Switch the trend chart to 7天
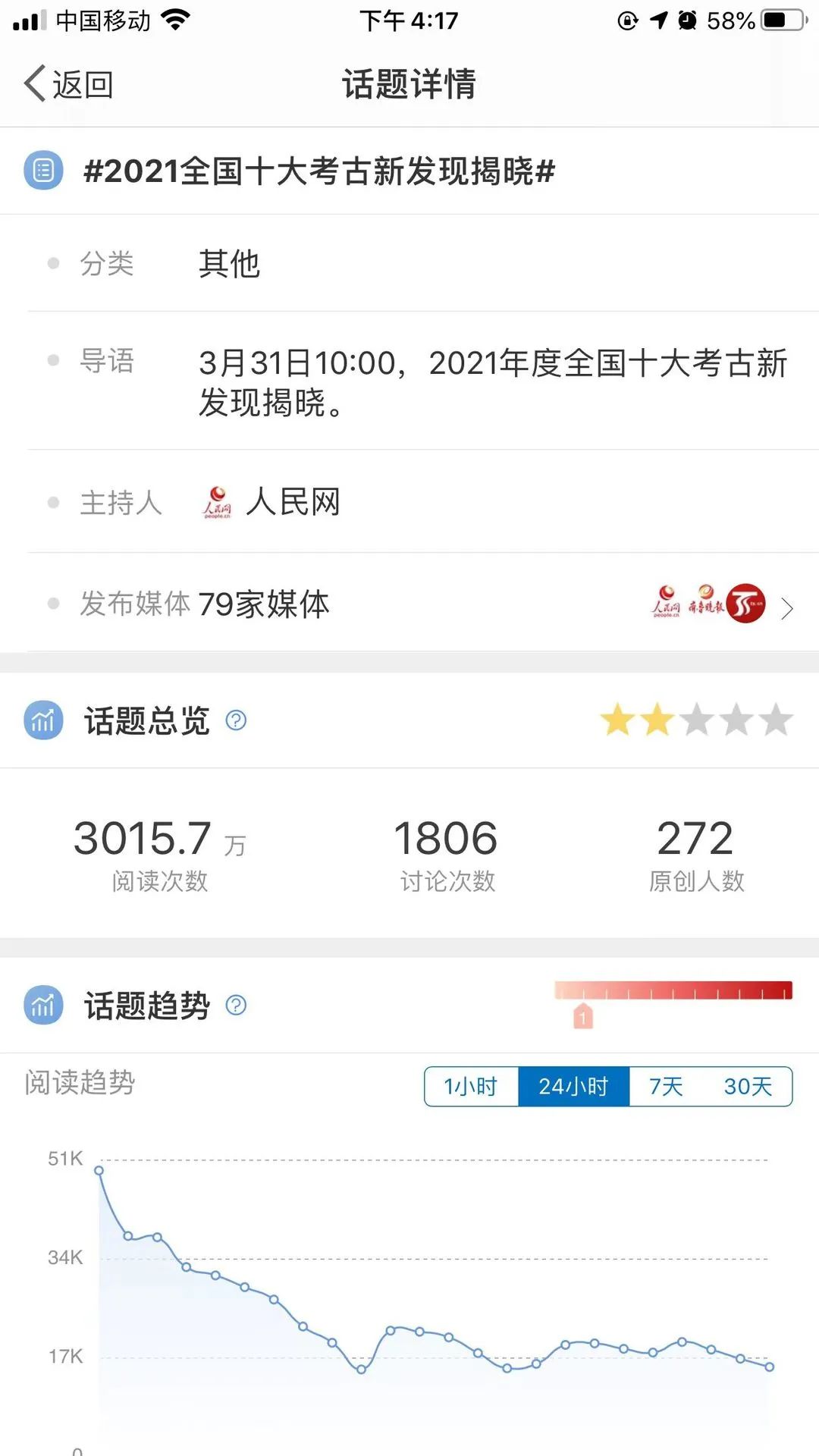 tap(666, 1087)
